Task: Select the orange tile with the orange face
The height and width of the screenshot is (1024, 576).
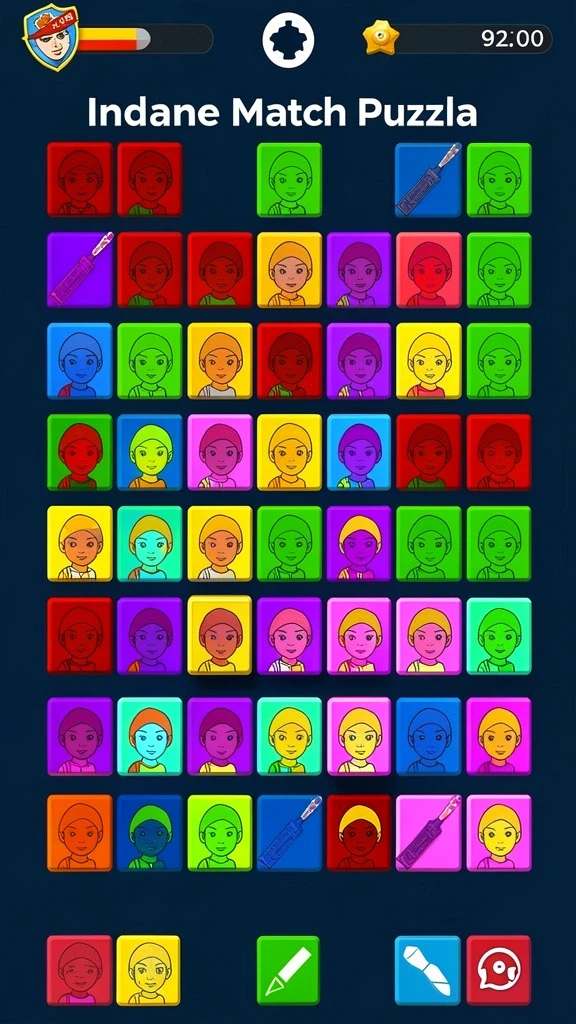Action: [80, 833]
